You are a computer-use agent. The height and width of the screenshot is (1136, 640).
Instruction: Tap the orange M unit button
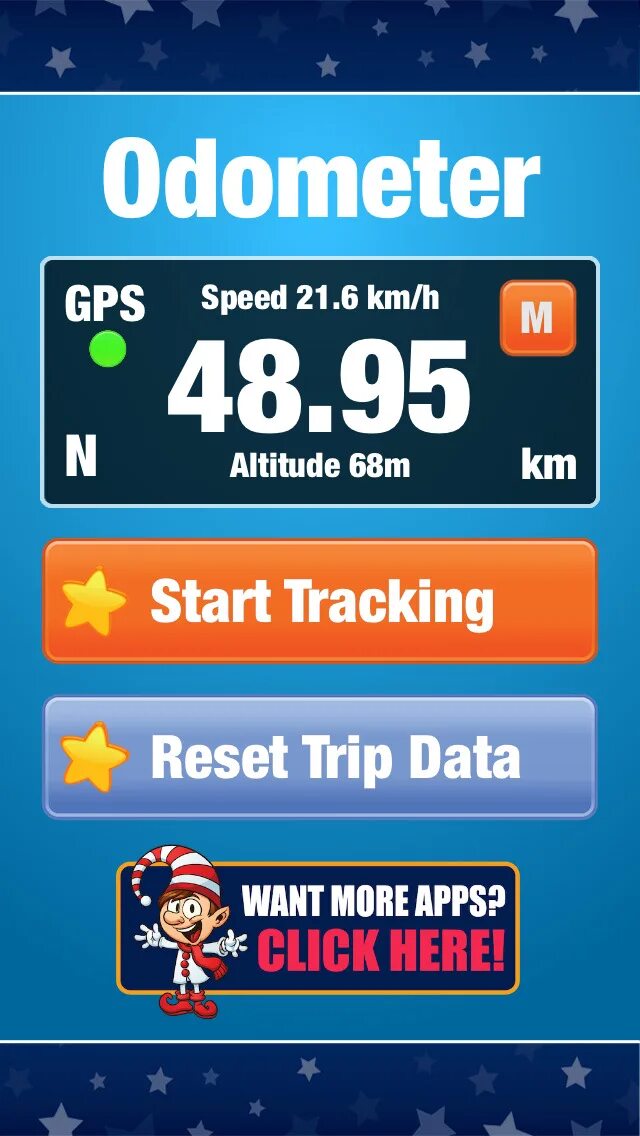point(538,318)
